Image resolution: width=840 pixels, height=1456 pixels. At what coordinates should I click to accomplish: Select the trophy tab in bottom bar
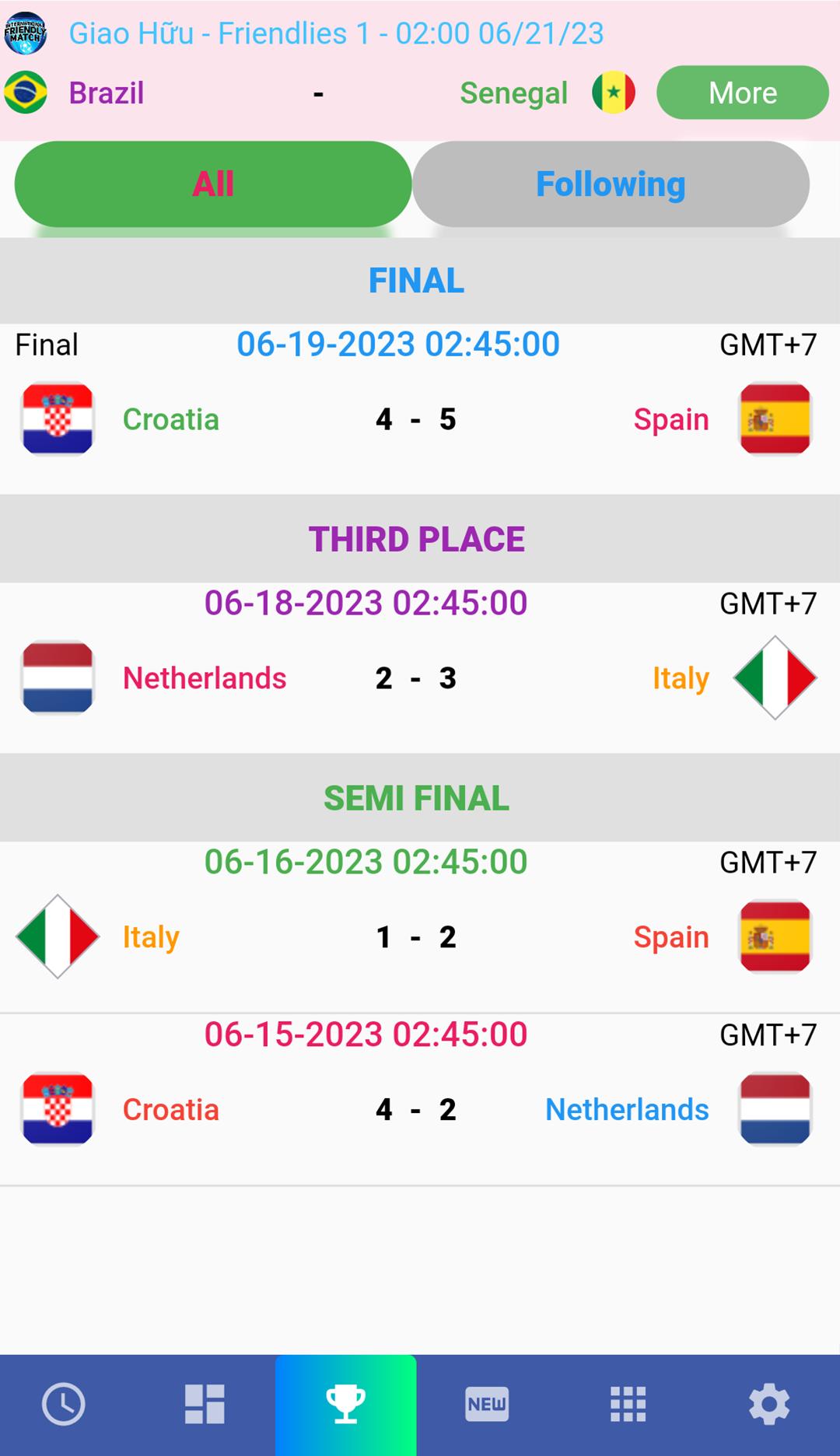(x=345, y=1405)
